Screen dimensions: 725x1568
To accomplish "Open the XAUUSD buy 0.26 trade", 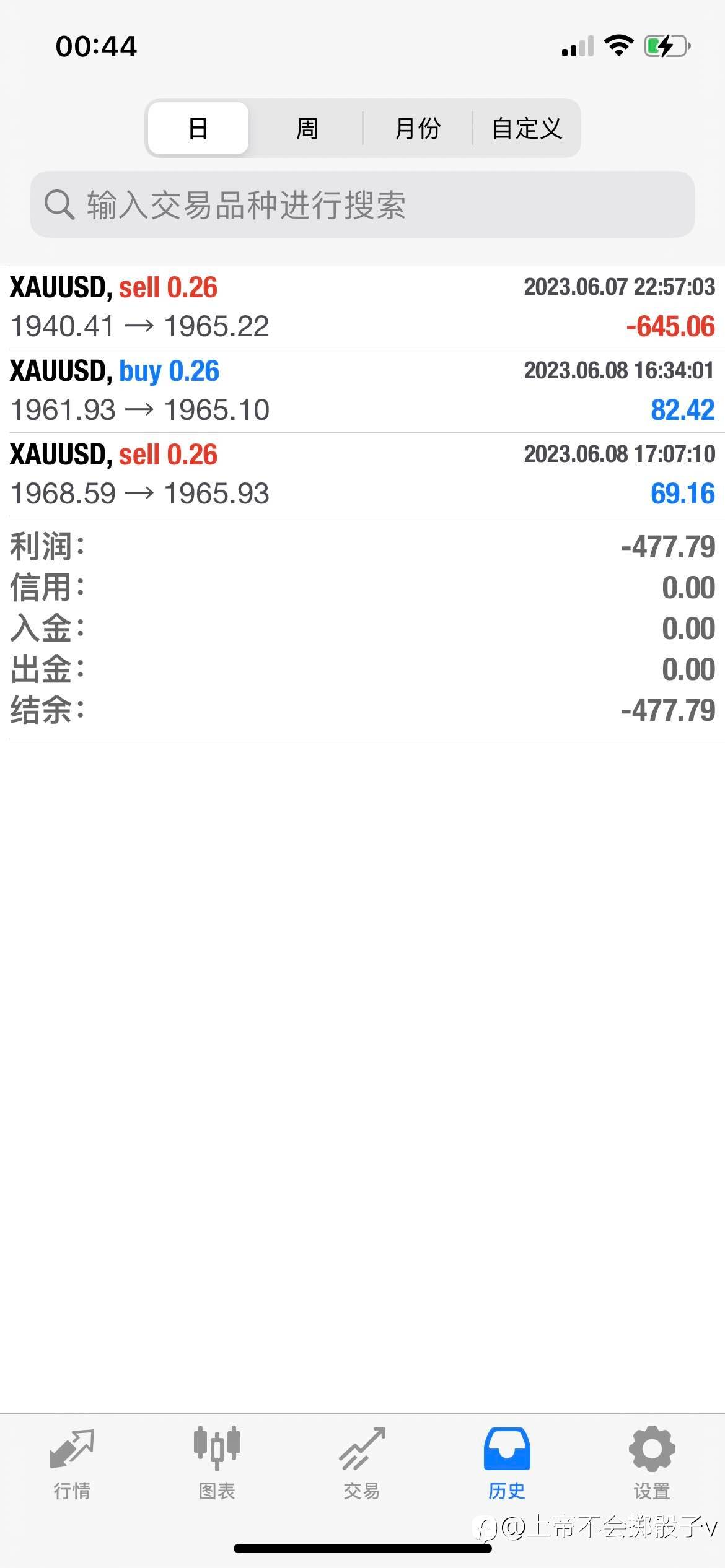I will pos(362,391).
